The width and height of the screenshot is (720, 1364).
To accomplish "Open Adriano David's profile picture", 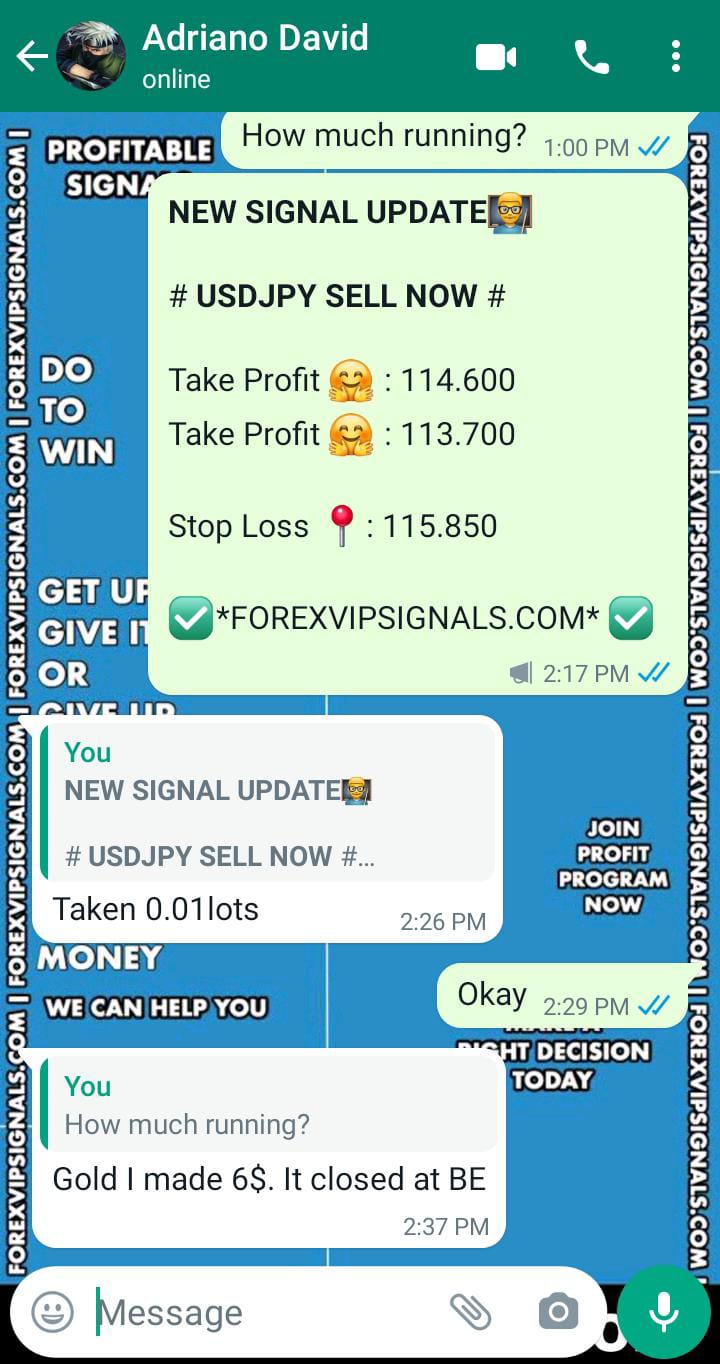I will point(91,57).
